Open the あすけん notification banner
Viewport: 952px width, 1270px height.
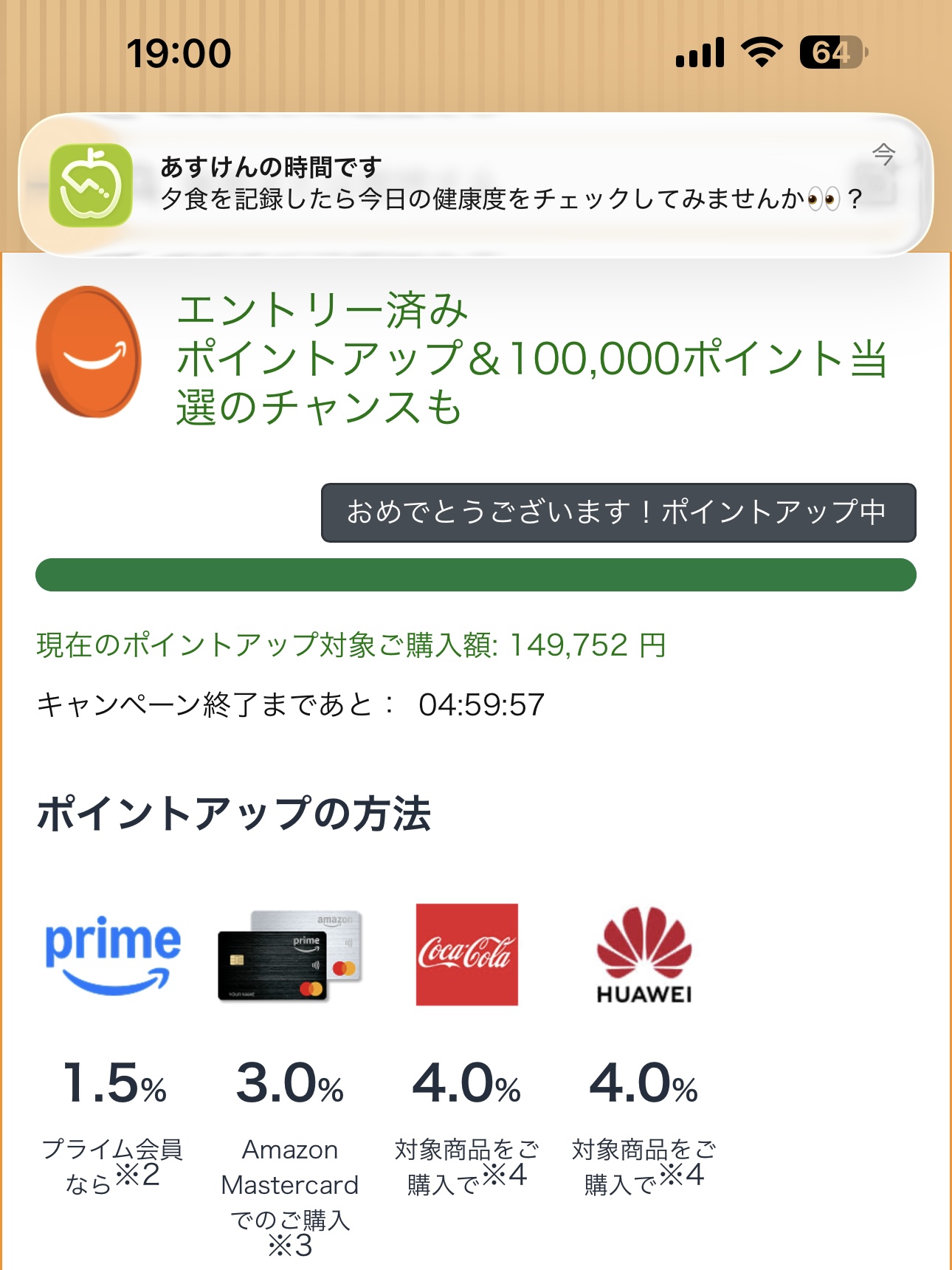coord(476,185)
